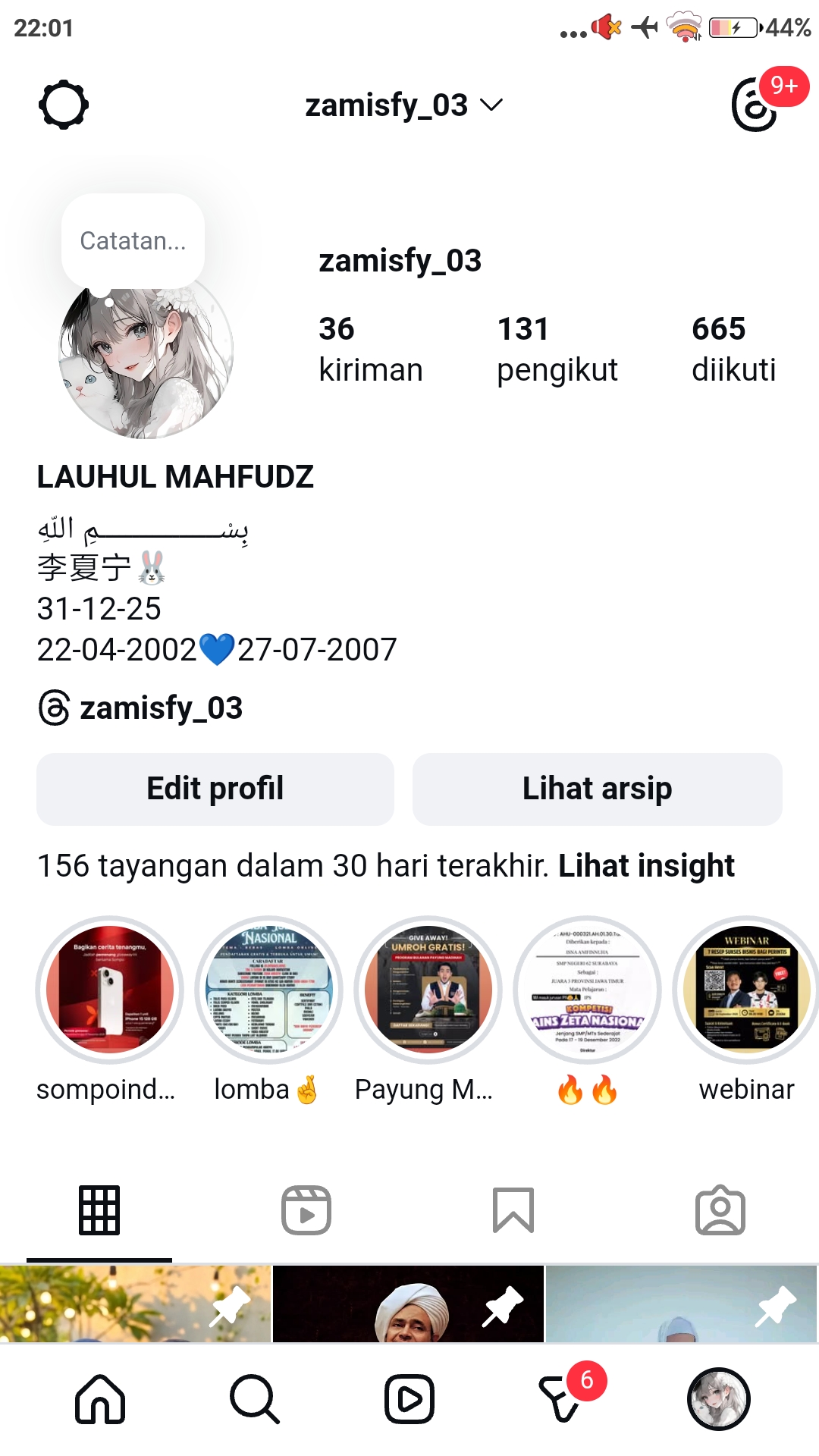Screen dimensions: 819x1456
Task: Open the Payung M... highlight
Action: tap(428, 990)
